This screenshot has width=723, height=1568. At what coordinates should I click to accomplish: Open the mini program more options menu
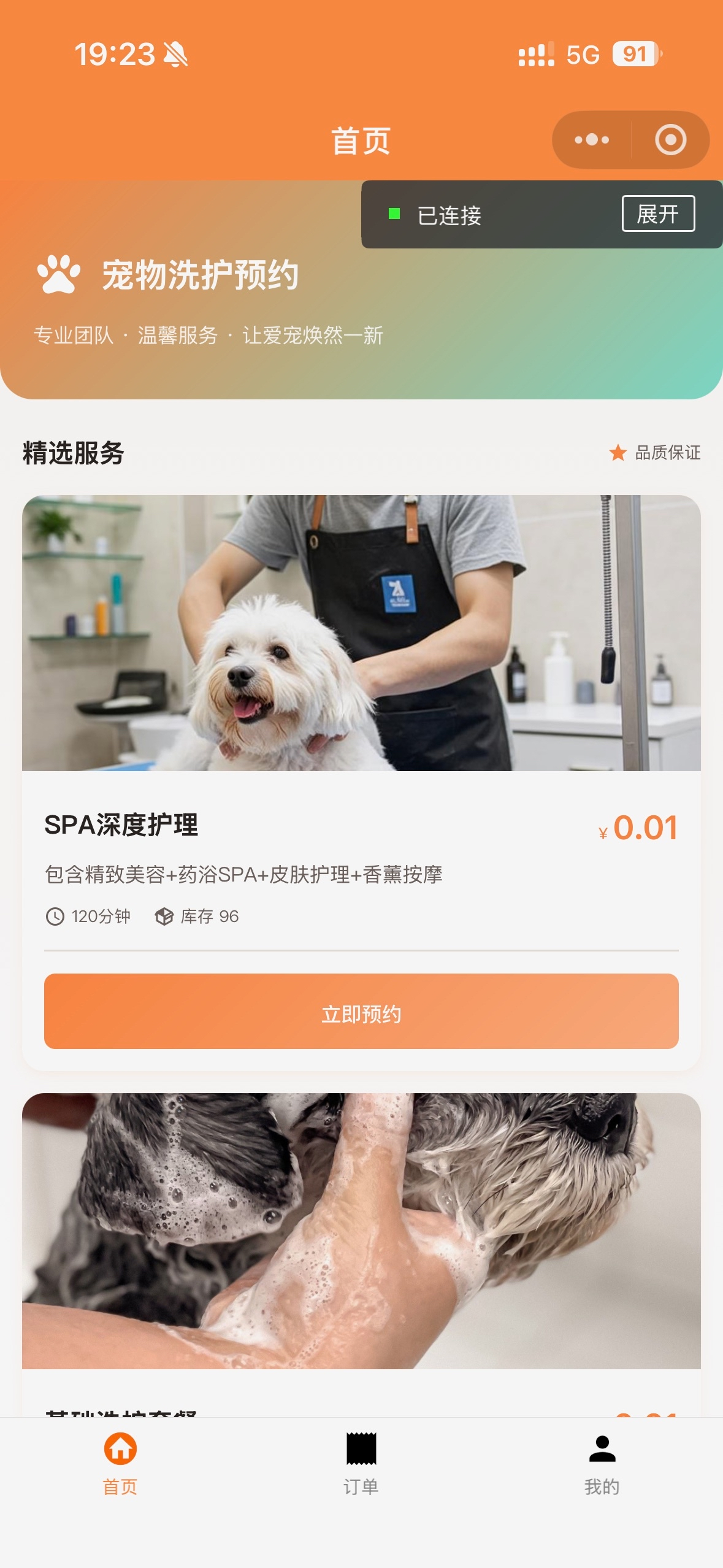tap(591, 140)
